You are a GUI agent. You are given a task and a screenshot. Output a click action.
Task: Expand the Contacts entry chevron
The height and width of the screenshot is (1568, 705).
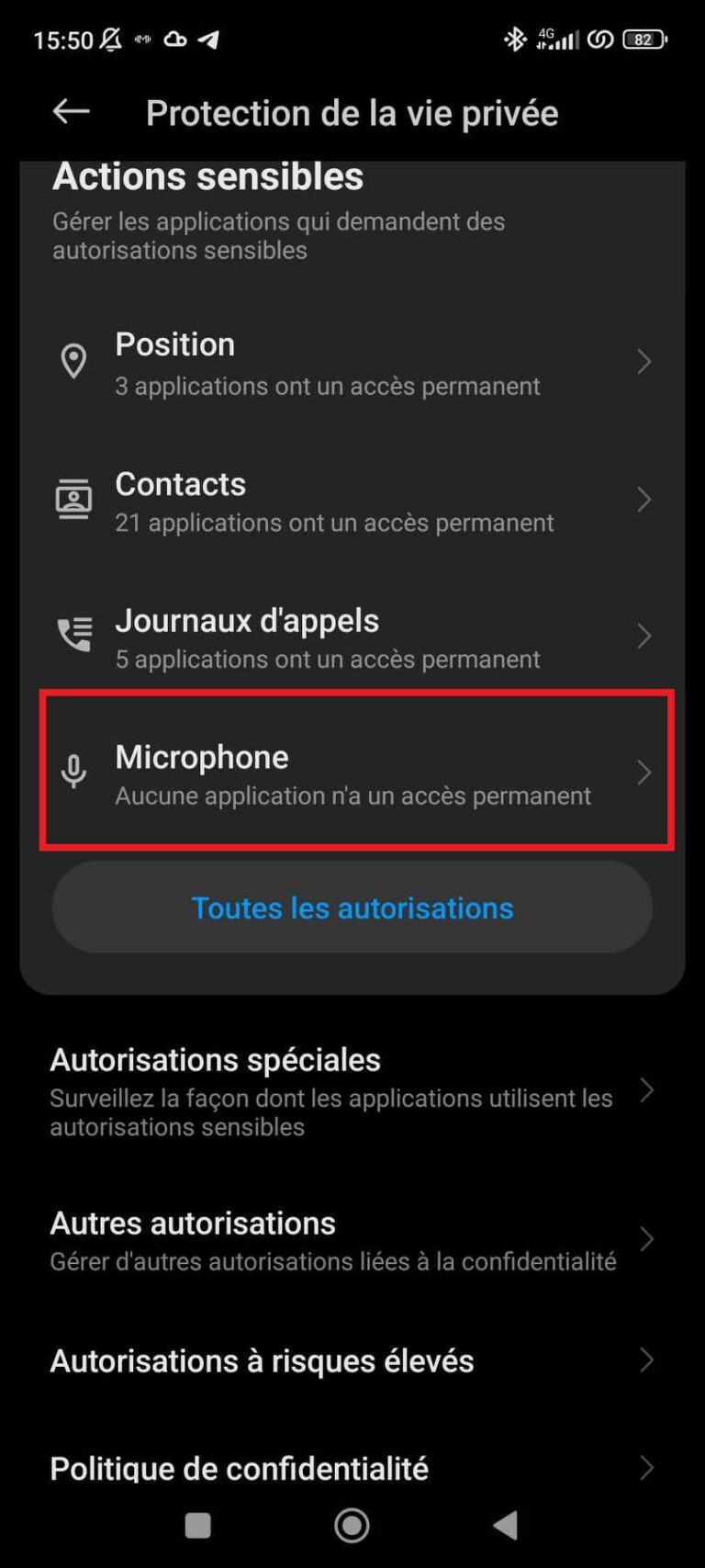pos(643,499)
